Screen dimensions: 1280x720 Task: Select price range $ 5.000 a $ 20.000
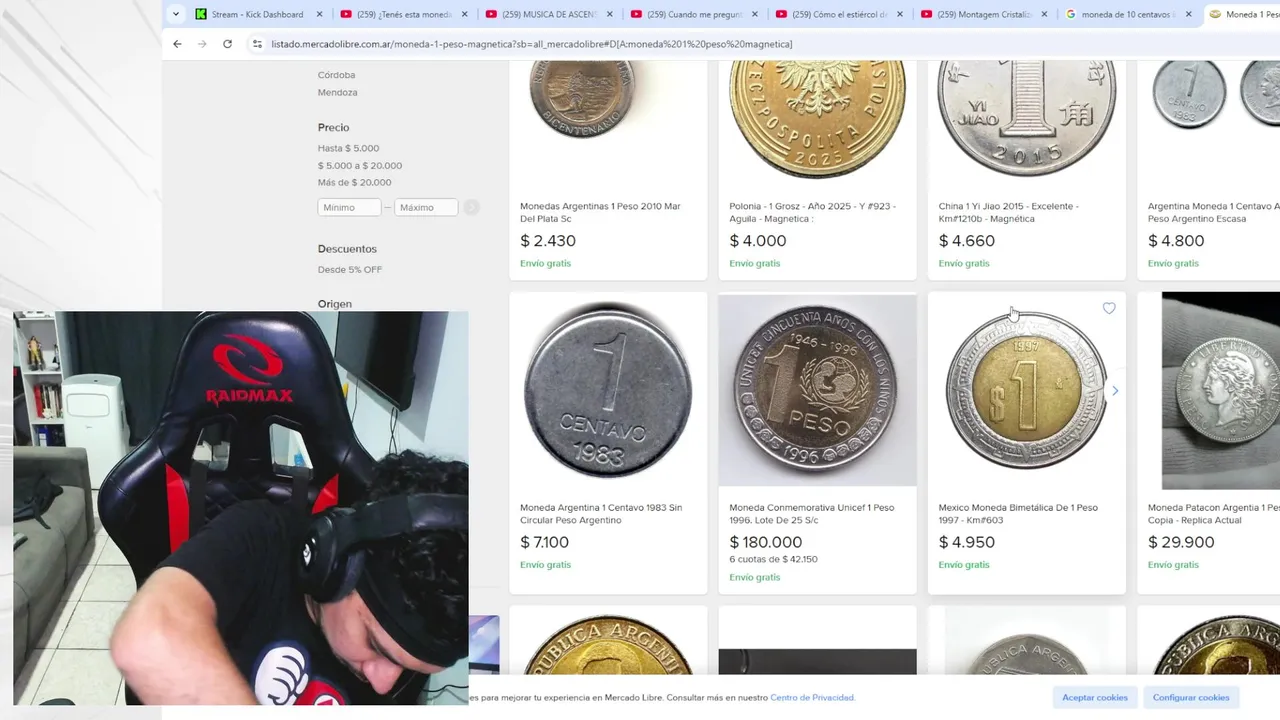coord(359,165)
